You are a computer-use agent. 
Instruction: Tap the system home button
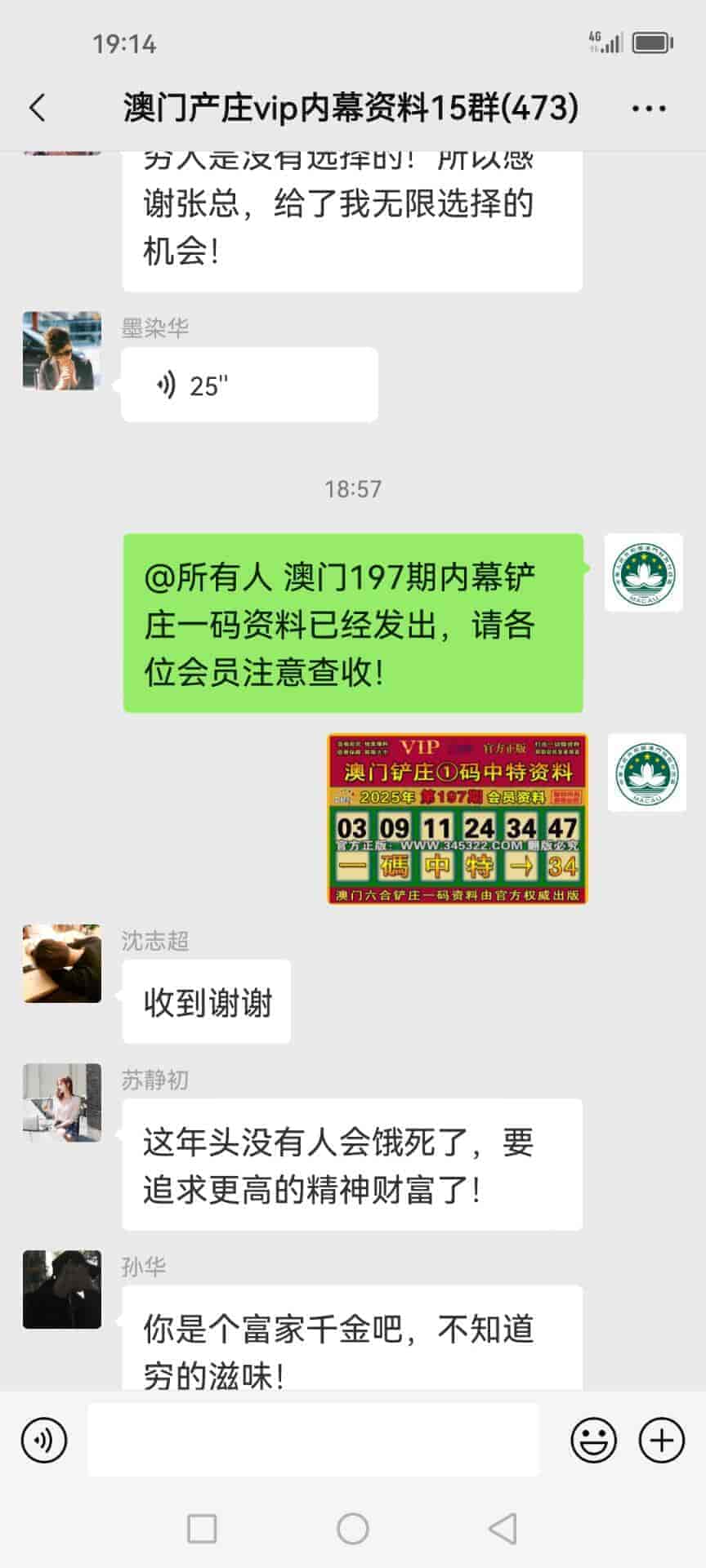point(353,1528)
